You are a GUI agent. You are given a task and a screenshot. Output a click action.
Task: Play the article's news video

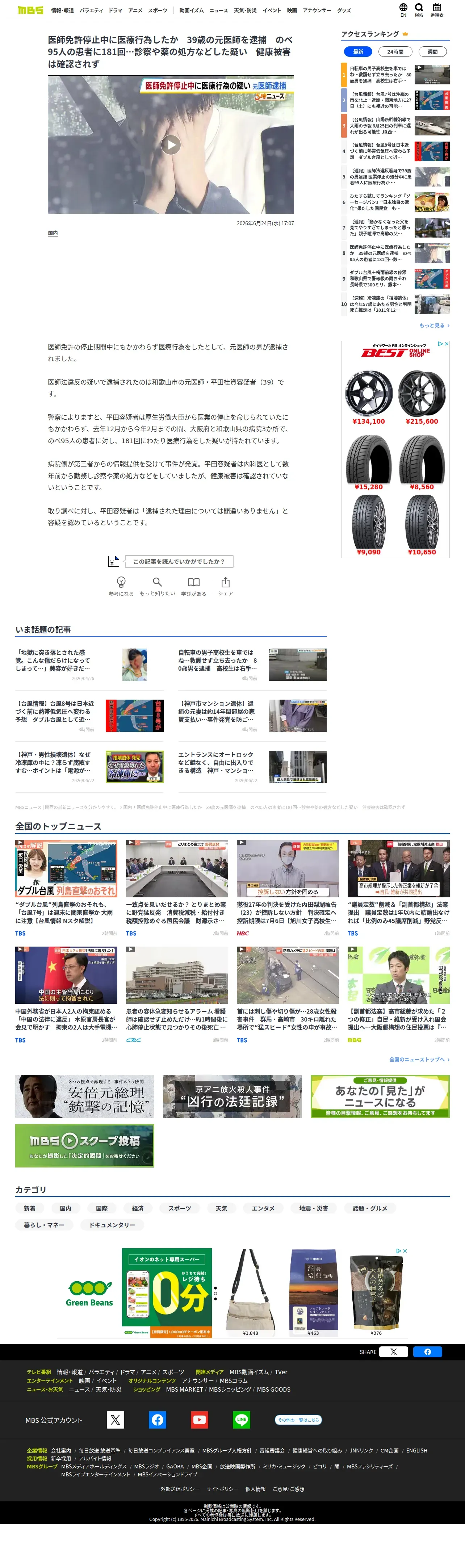click(171, 144)
